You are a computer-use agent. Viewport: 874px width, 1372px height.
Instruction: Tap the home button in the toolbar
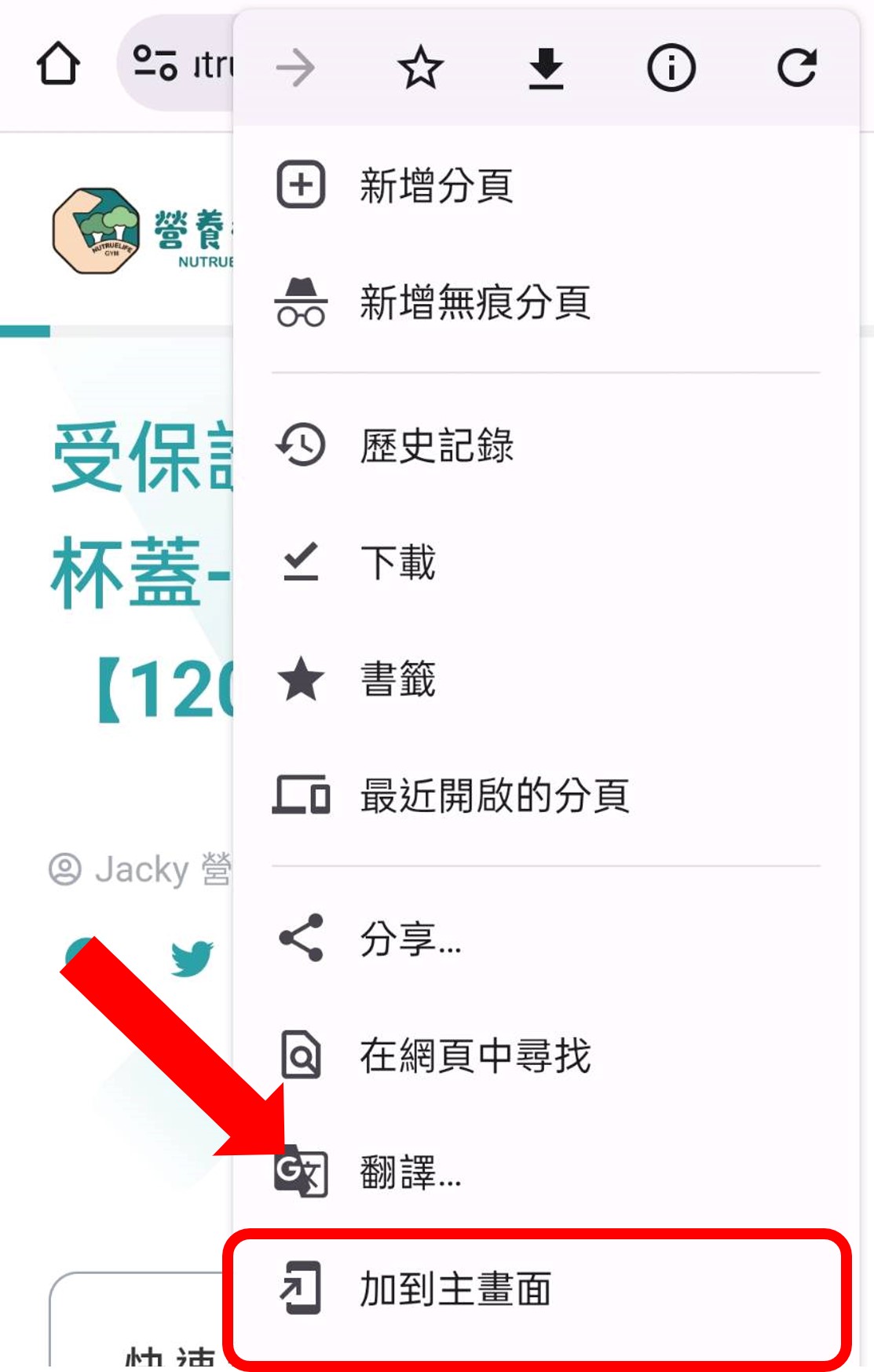(x=58, y=64)
